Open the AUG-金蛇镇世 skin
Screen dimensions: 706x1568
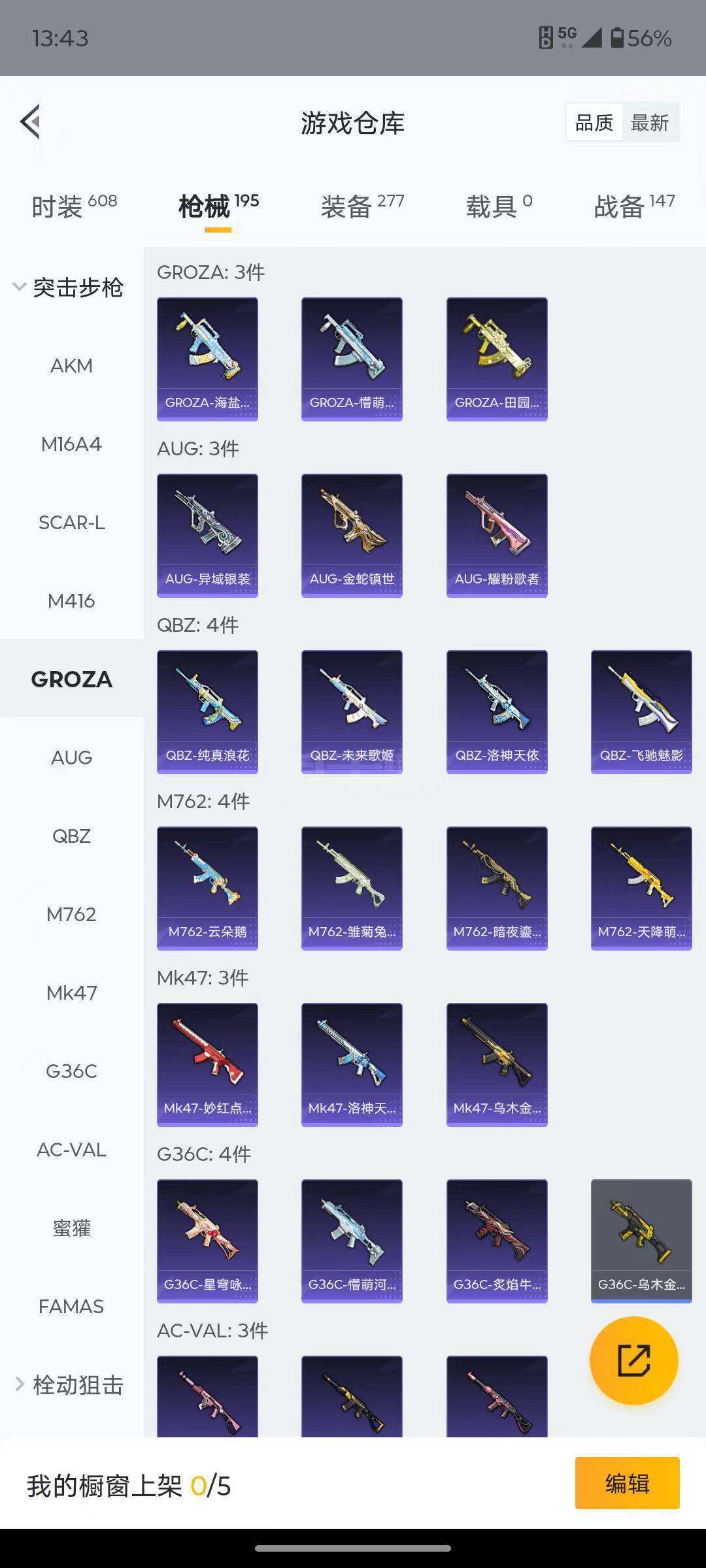(352, 535)
